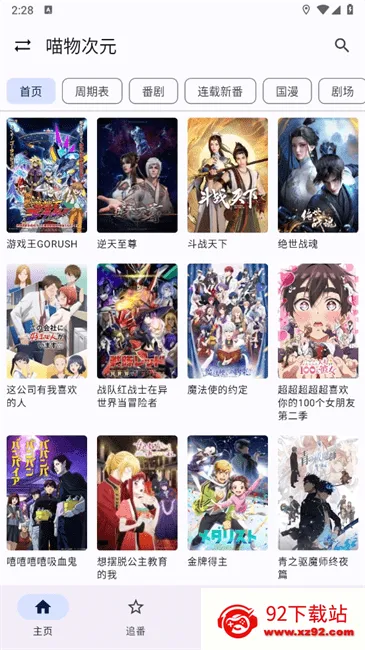
Task: Open 逆天至尊 anime card
Action: tap(137, 184)
